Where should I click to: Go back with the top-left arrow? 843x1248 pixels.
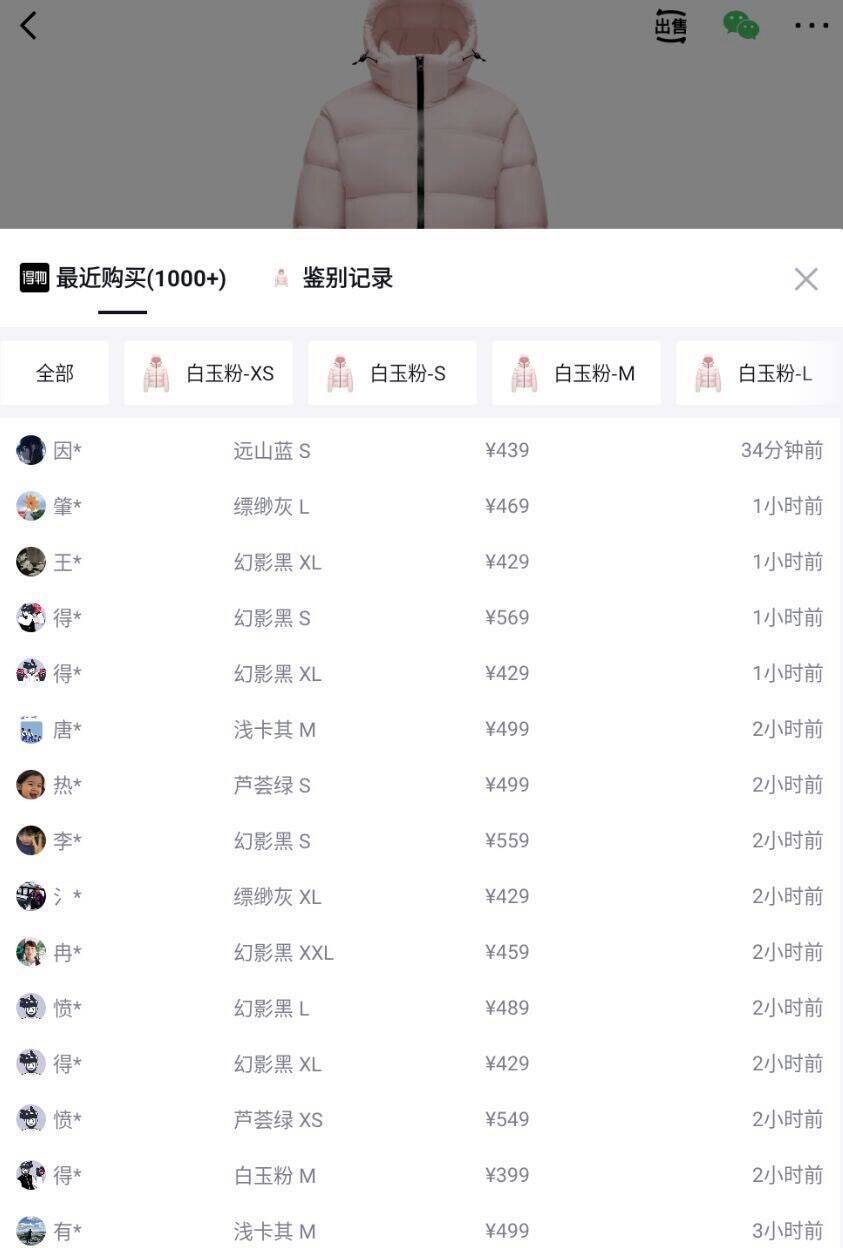coord(28,26)
